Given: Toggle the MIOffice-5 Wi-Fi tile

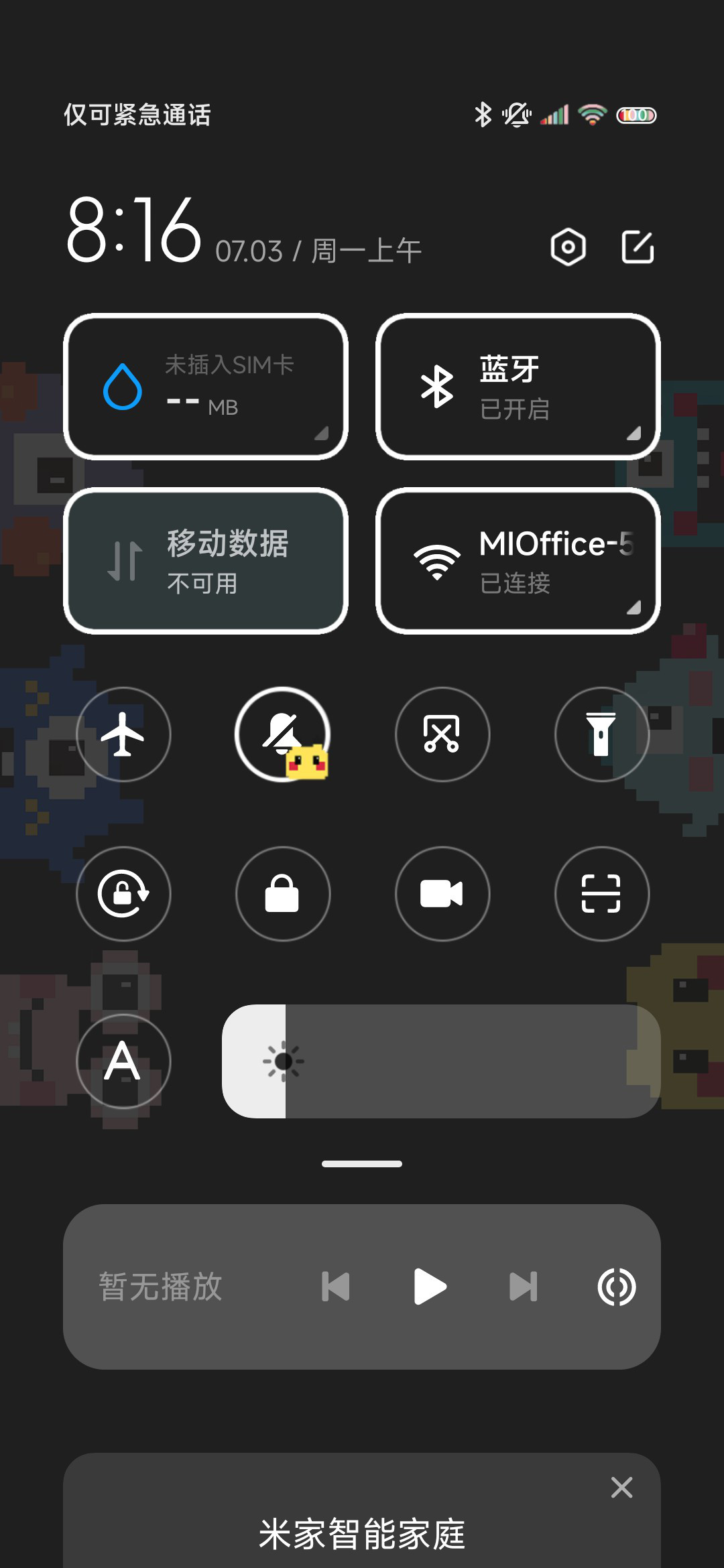Looking at the screenshot, I should tap(518, 561).
